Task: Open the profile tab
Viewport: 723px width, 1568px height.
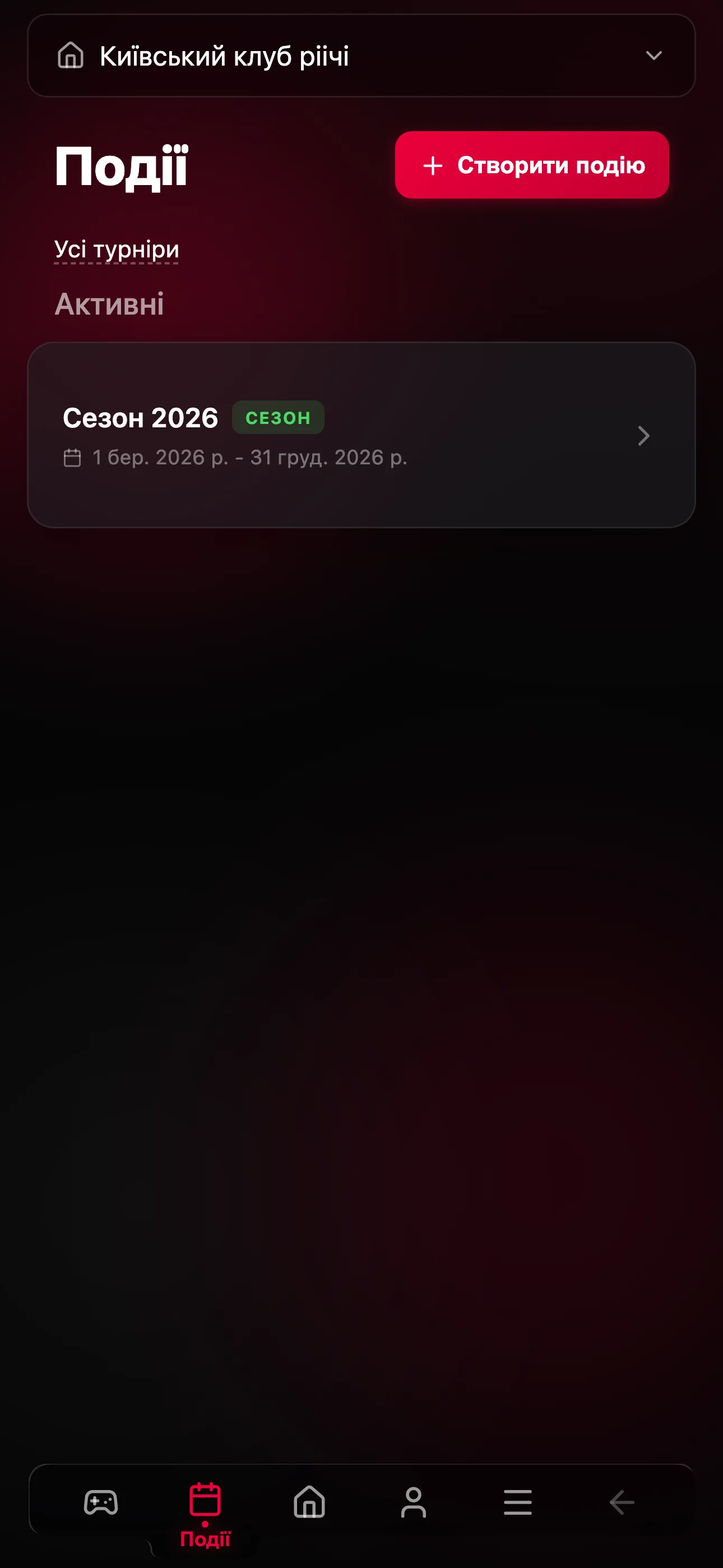Action: pos(414,1502)
